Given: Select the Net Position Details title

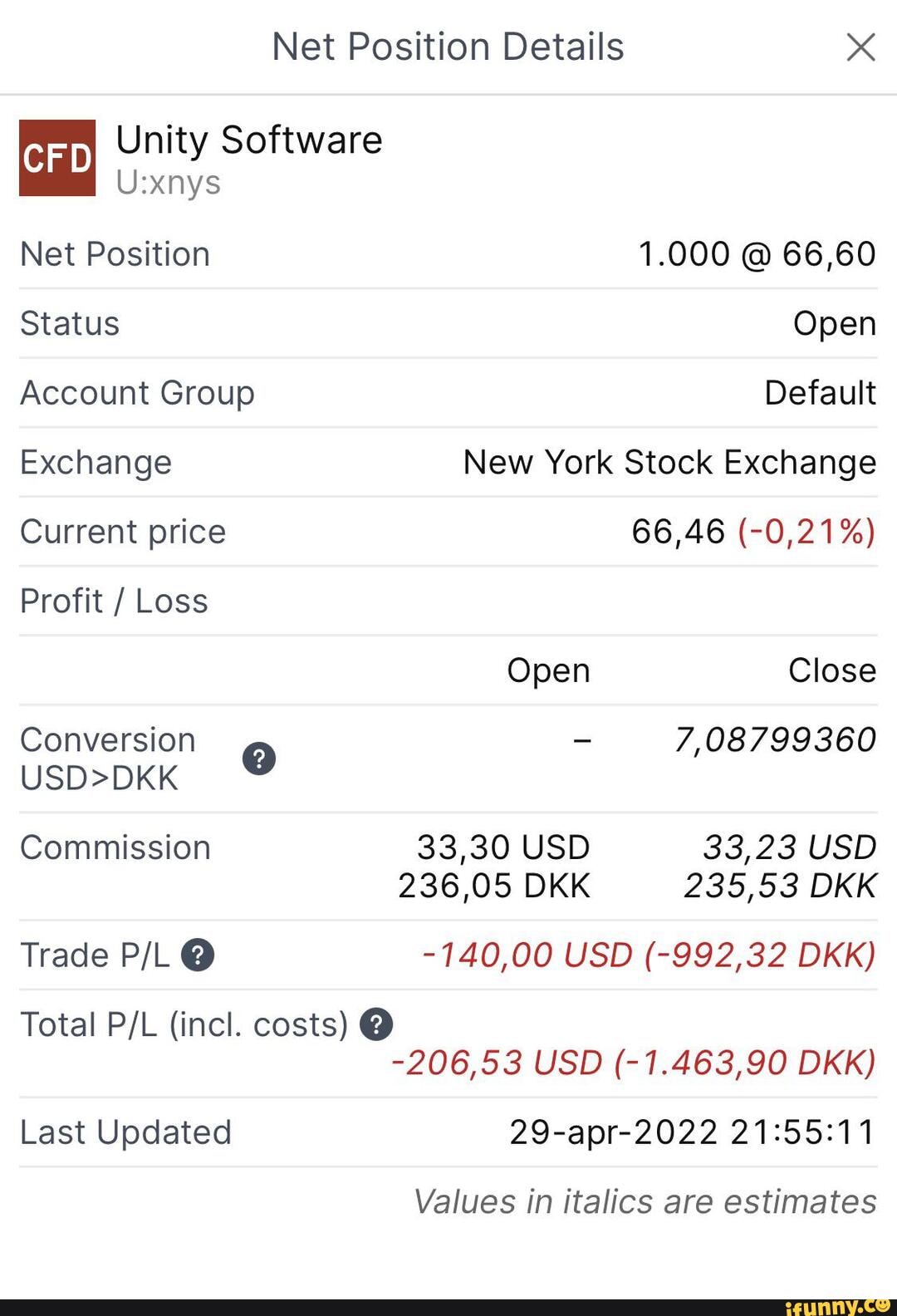Looking at the screenshot, I should tap(448, 47).
